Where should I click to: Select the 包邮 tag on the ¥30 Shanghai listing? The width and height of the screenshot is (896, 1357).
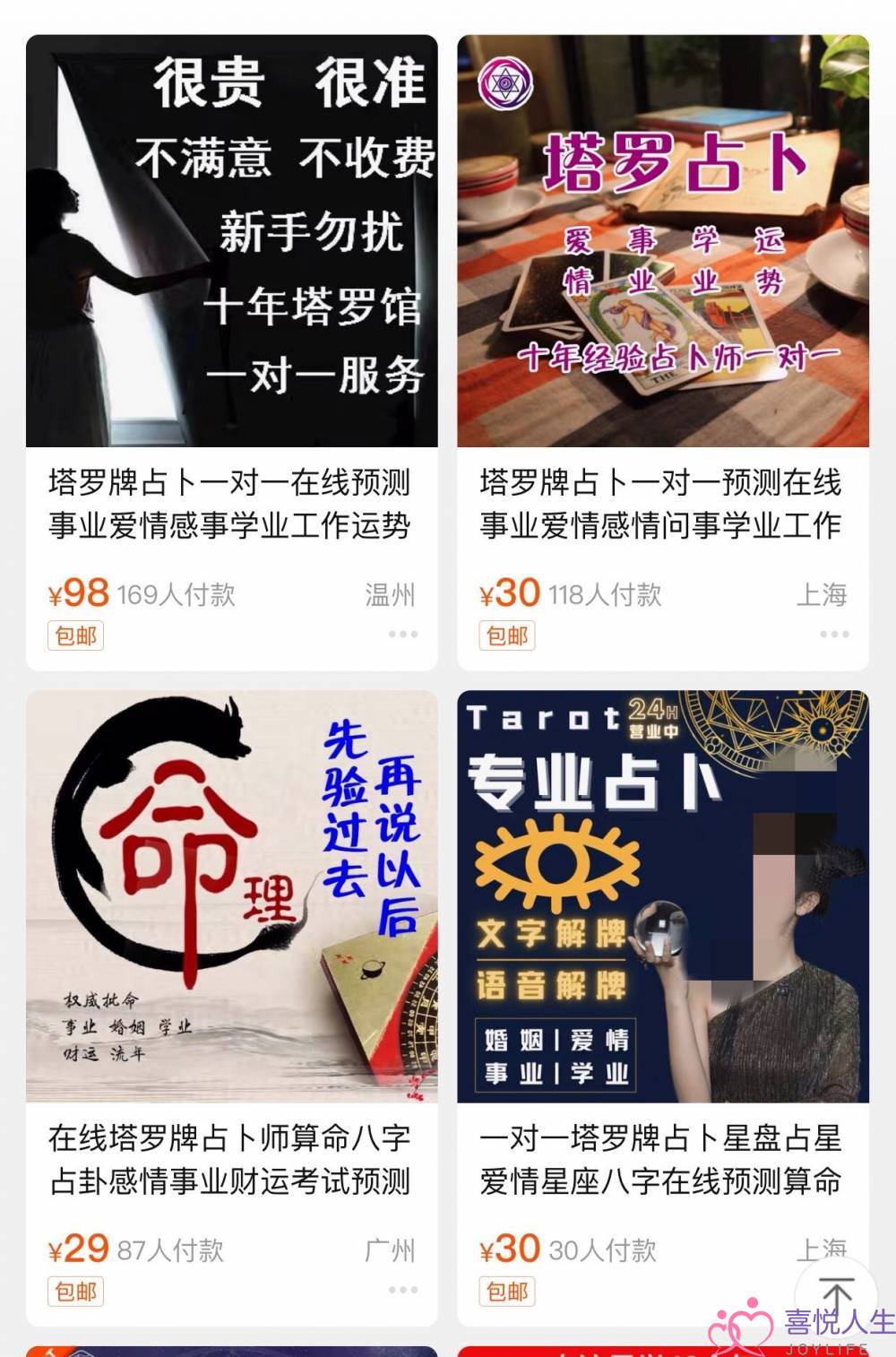(x=507, y=636)
